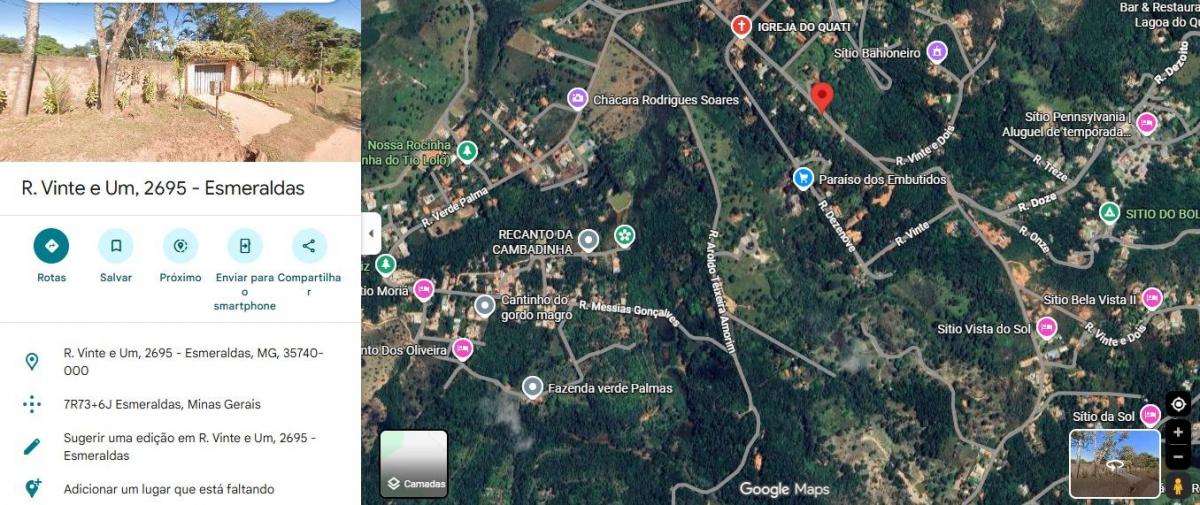Search nearby with Próximo
The image size is (1200, 505).
pos(180,246)
